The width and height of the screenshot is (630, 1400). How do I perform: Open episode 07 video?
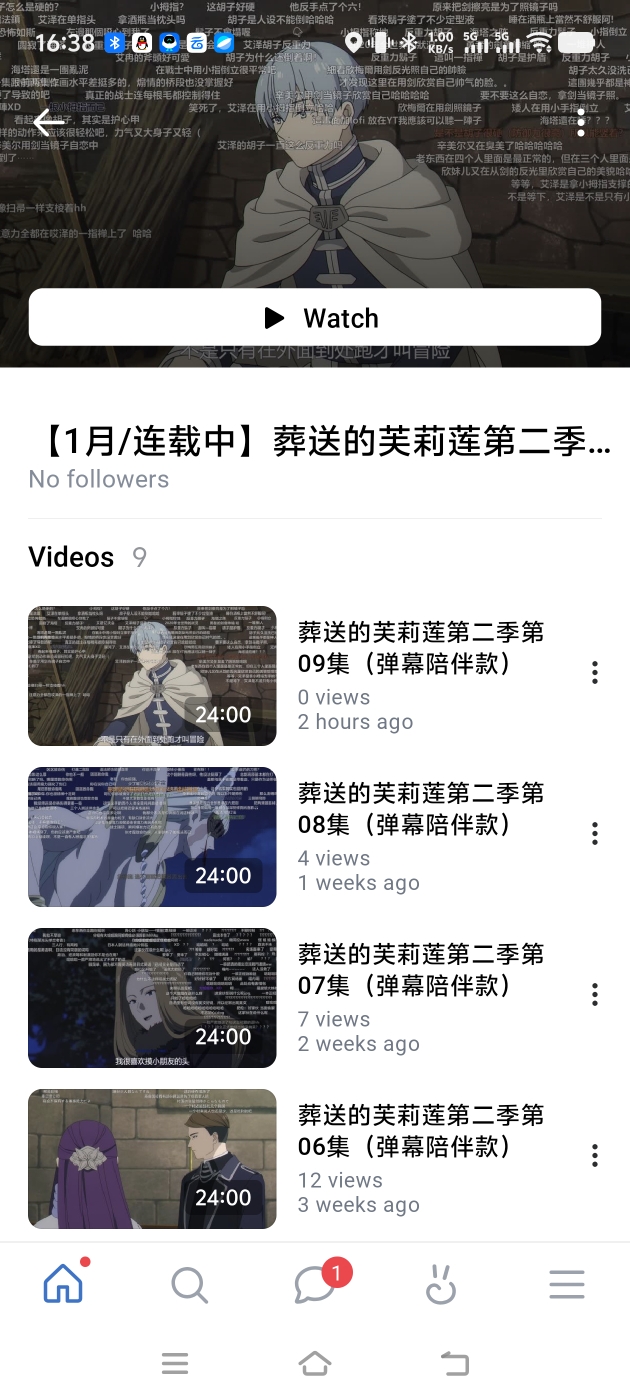point(152,998)
